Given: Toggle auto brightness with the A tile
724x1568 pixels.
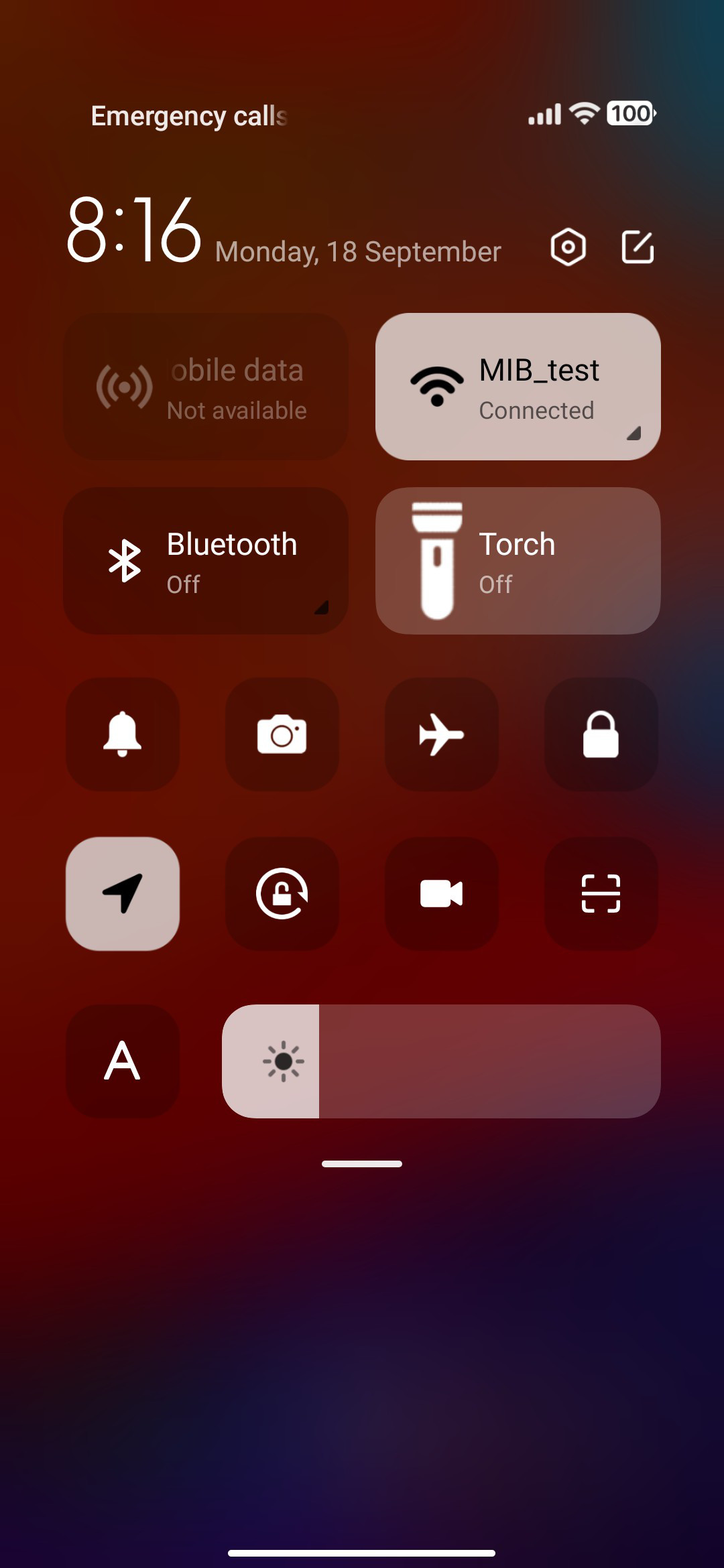Looking at the screenshot, I should [123, 1061].
